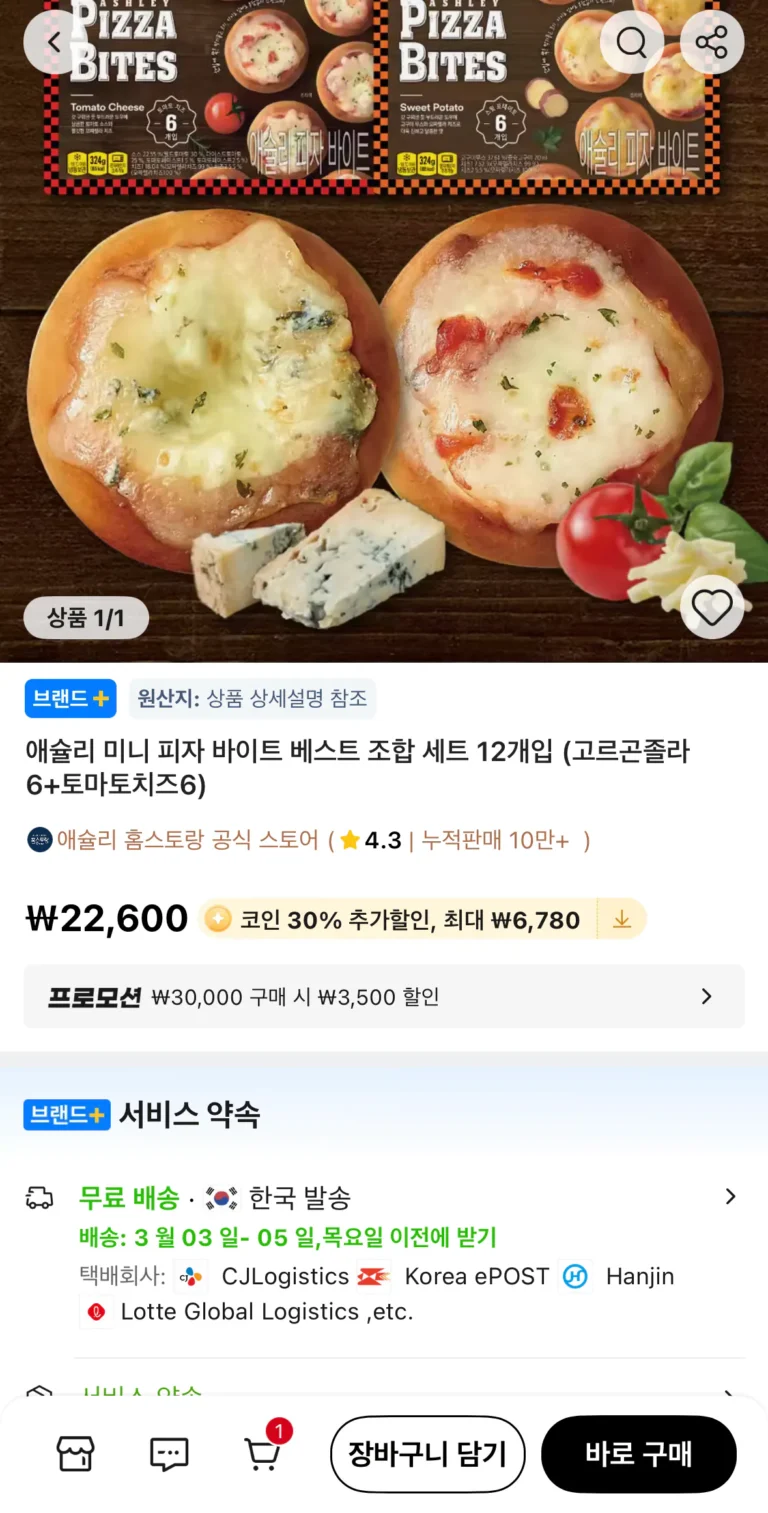This screenshot has height=1513, width=768.
Task: Buy now with 바로 구매
Action: pos(638,1454)
